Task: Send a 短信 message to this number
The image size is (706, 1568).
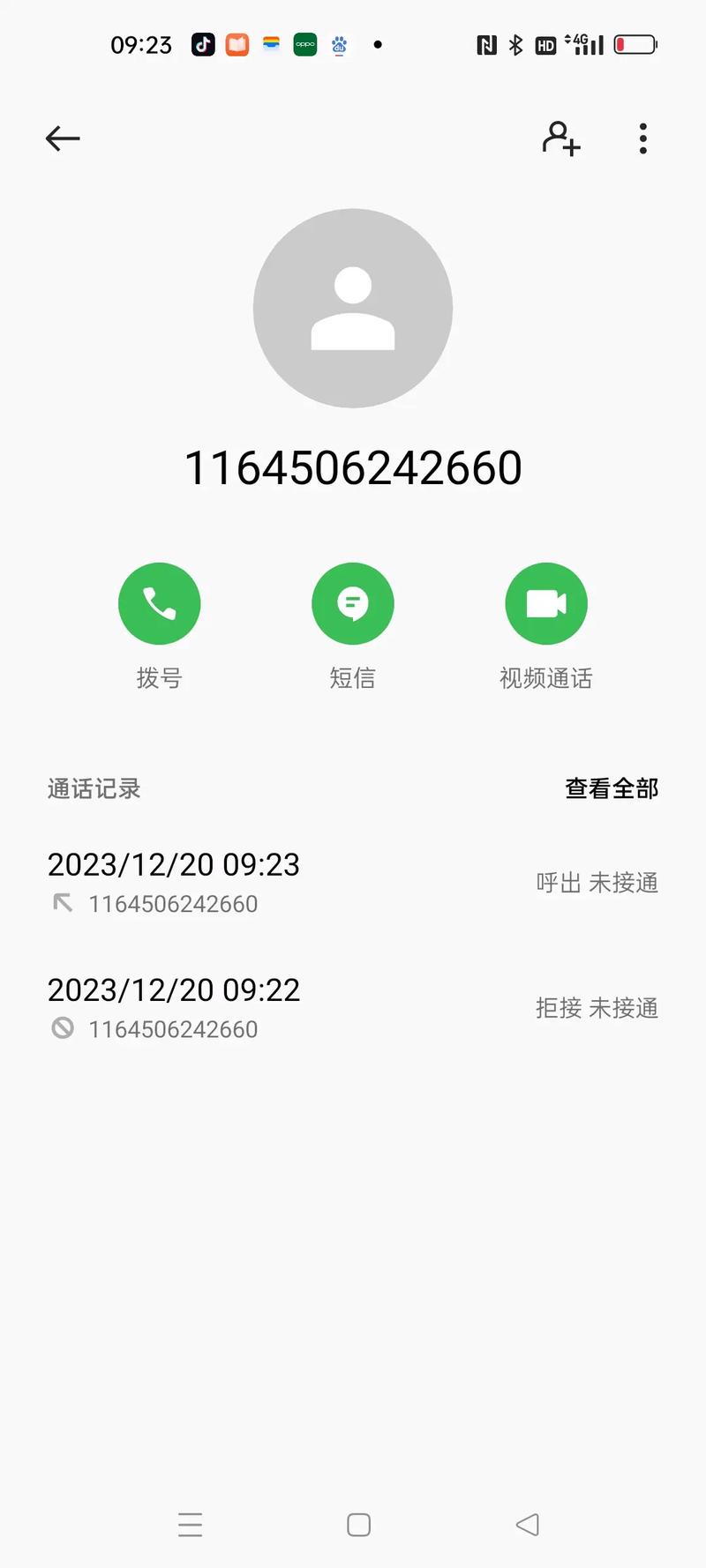Action: pyautogui.click(x=353, y=603)
